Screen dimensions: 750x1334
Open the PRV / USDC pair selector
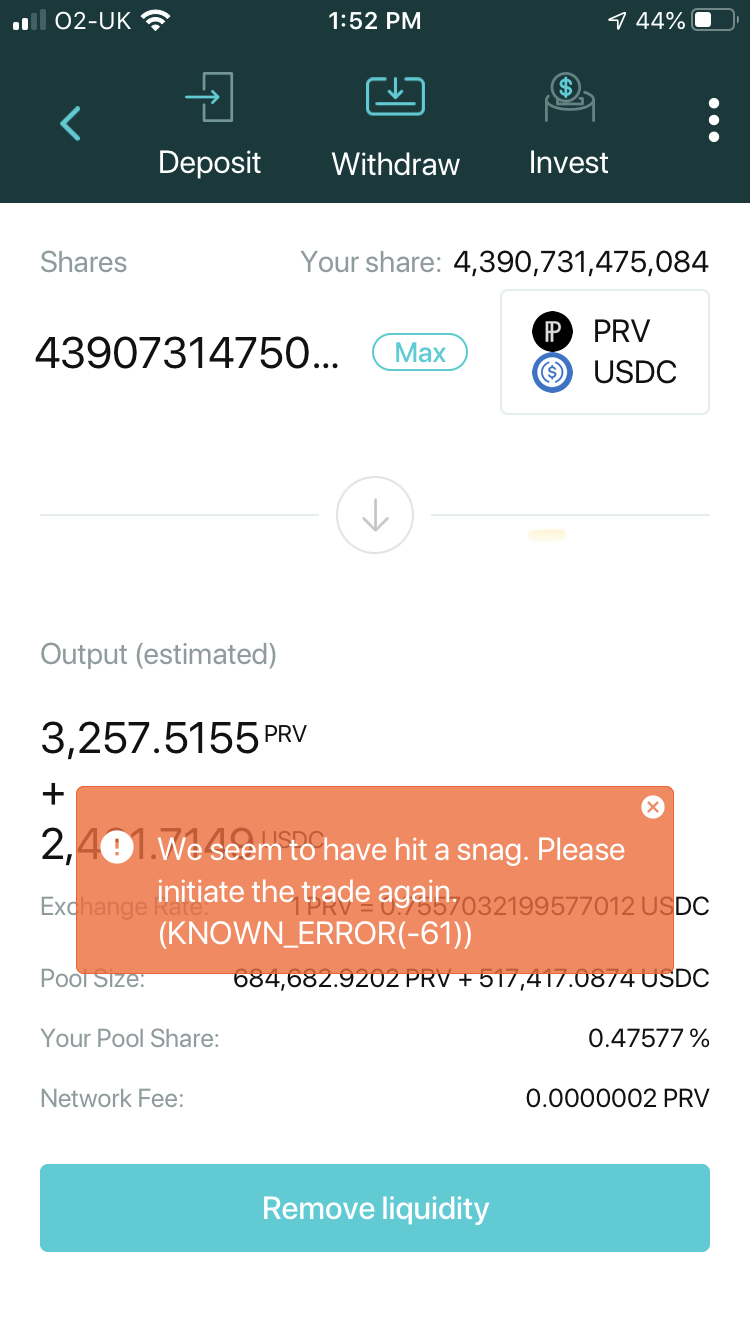click(x=605, y=352)
